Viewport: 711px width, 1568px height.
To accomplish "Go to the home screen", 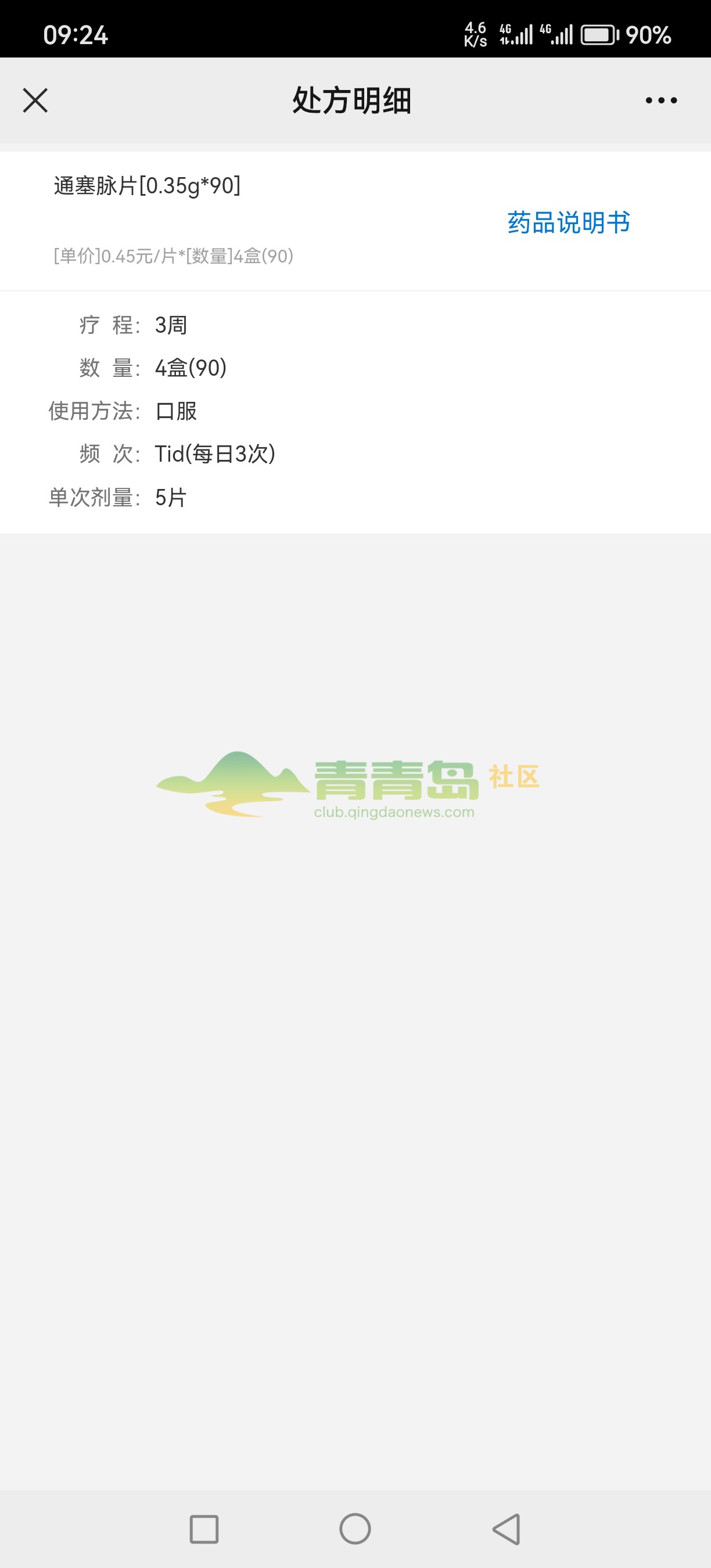I will [x=355, y=1529].
